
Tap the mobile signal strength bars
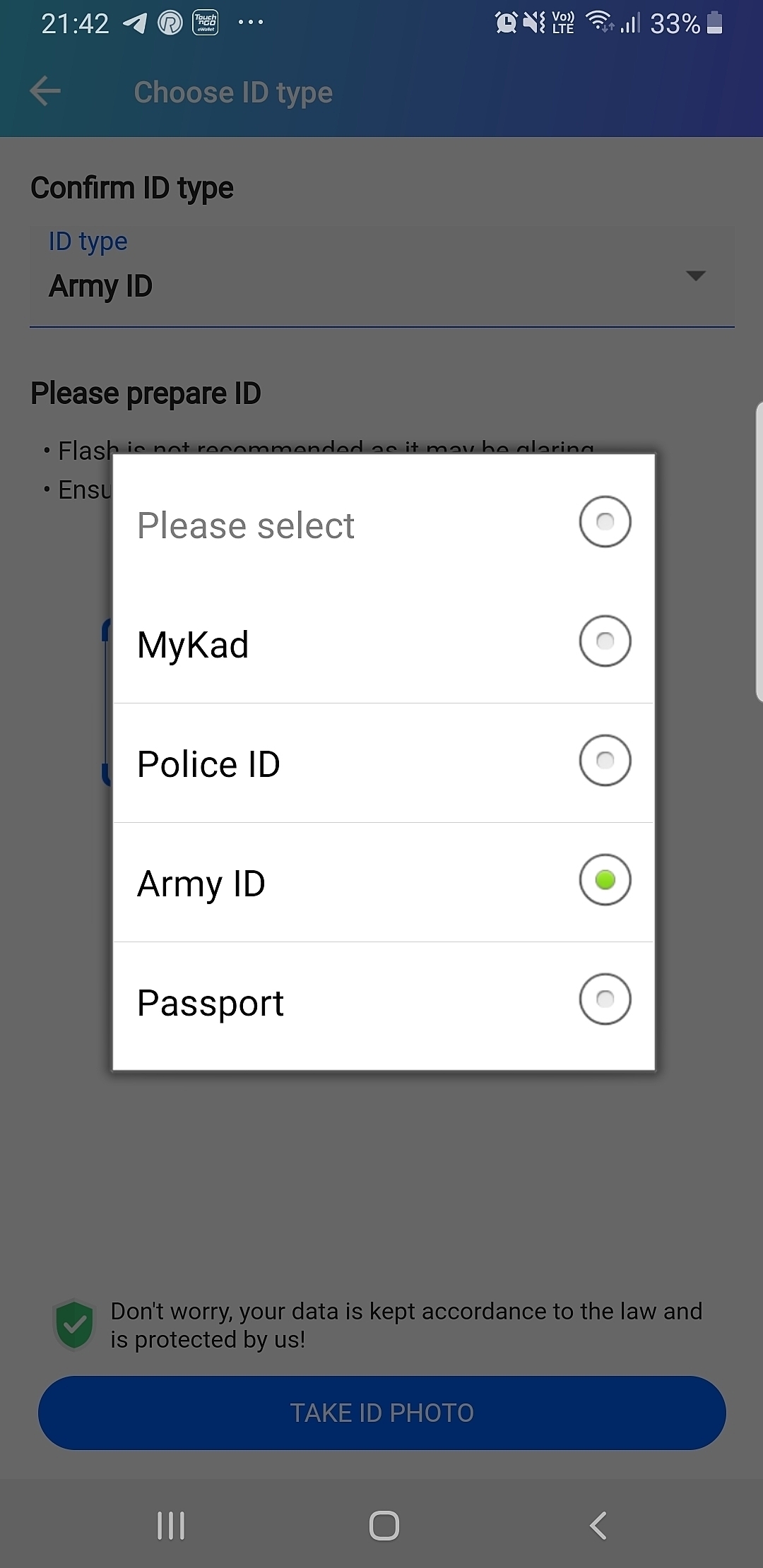click(x=632, y=23)
